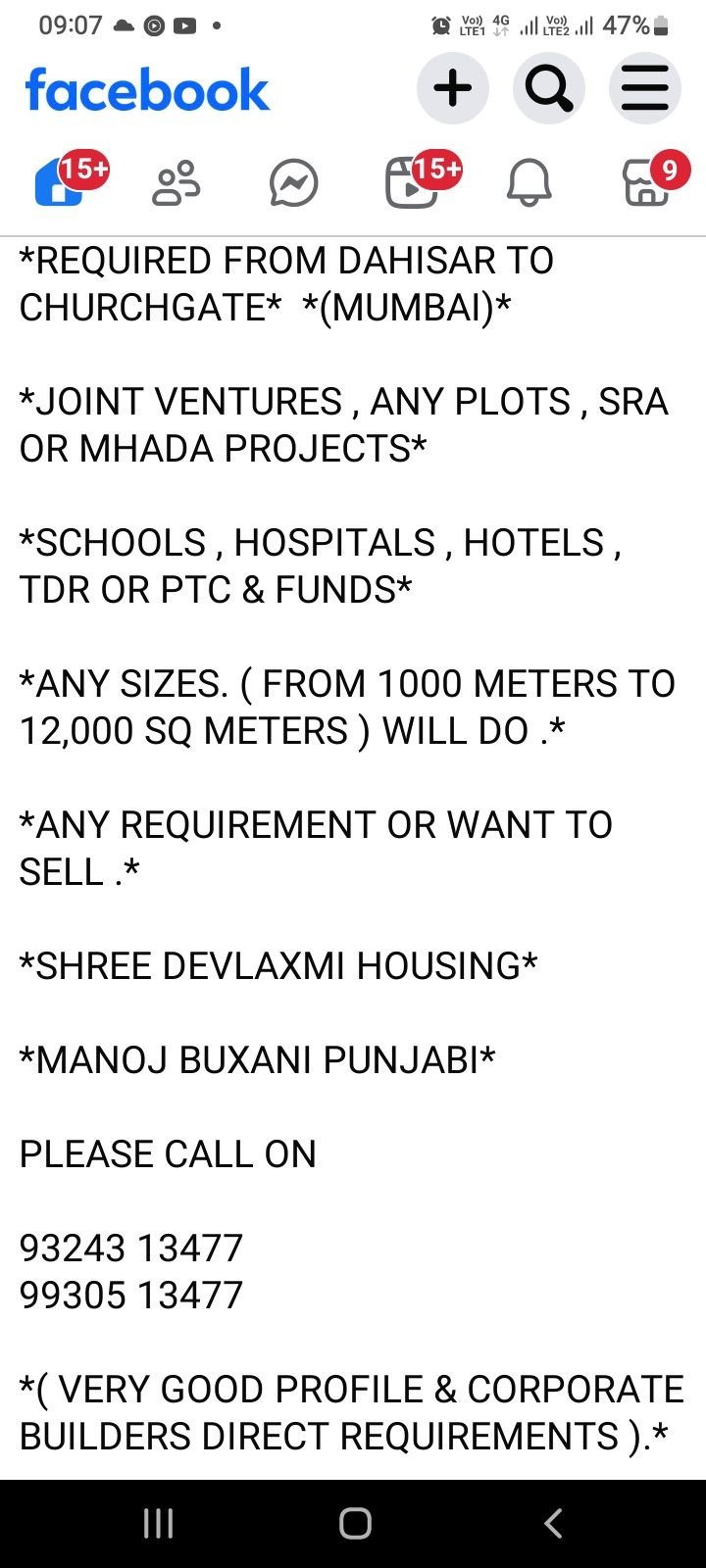Go to the Home feed tab
The image size is (706, 1568).
click(61, 181)
